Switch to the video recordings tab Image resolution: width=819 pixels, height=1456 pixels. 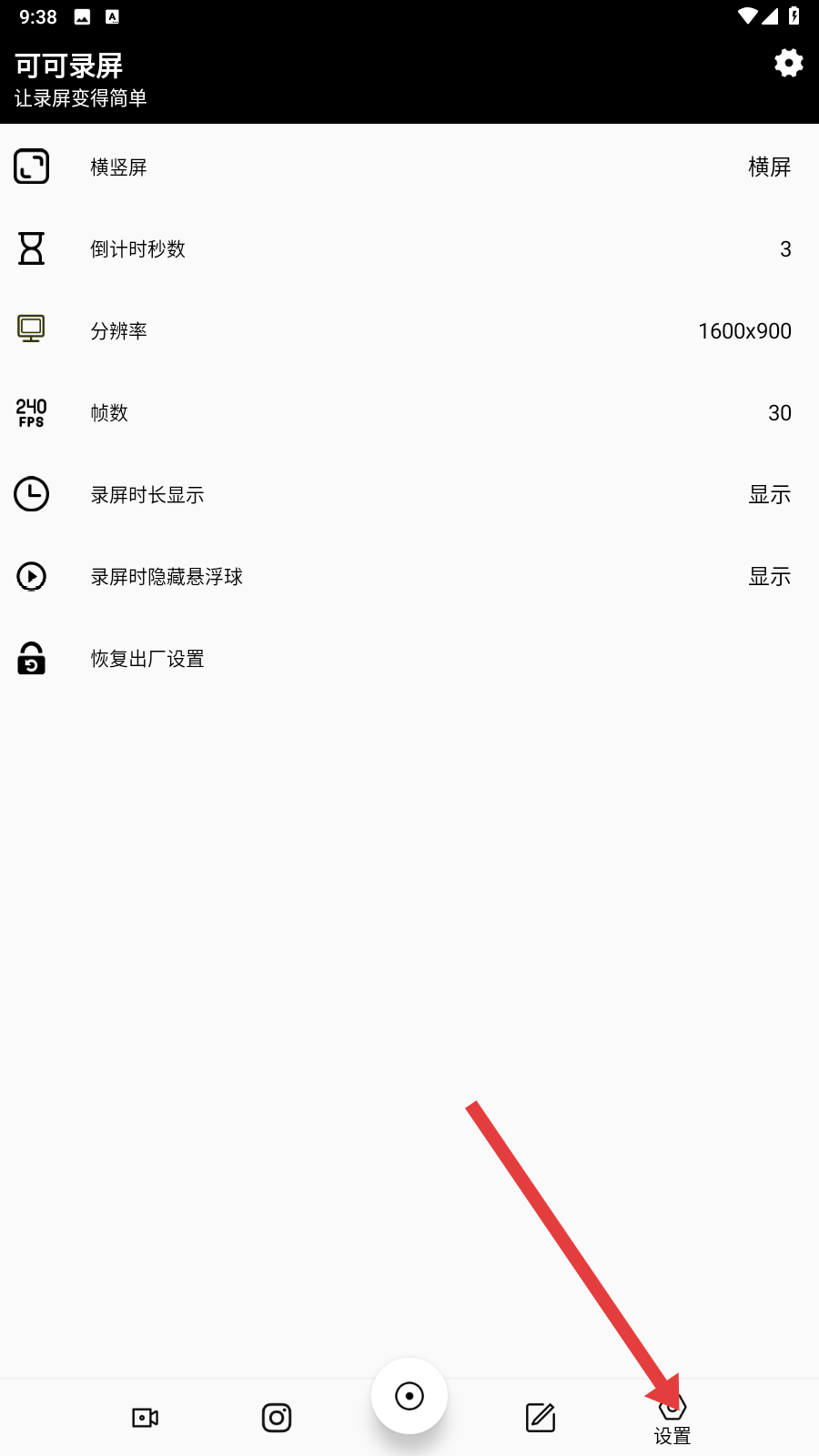click(x=146, y=1418)
